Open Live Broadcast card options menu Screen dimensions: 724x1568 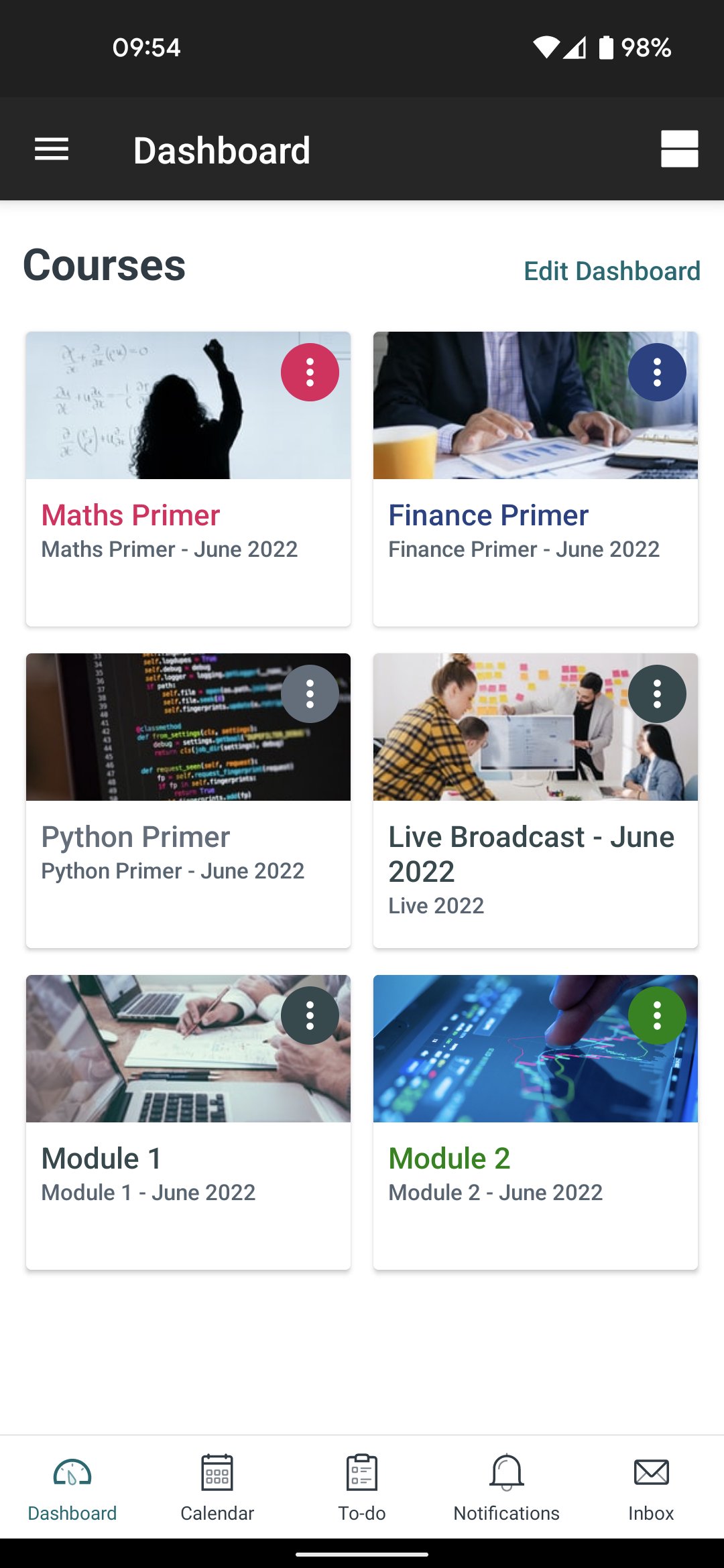pos(657,694)
